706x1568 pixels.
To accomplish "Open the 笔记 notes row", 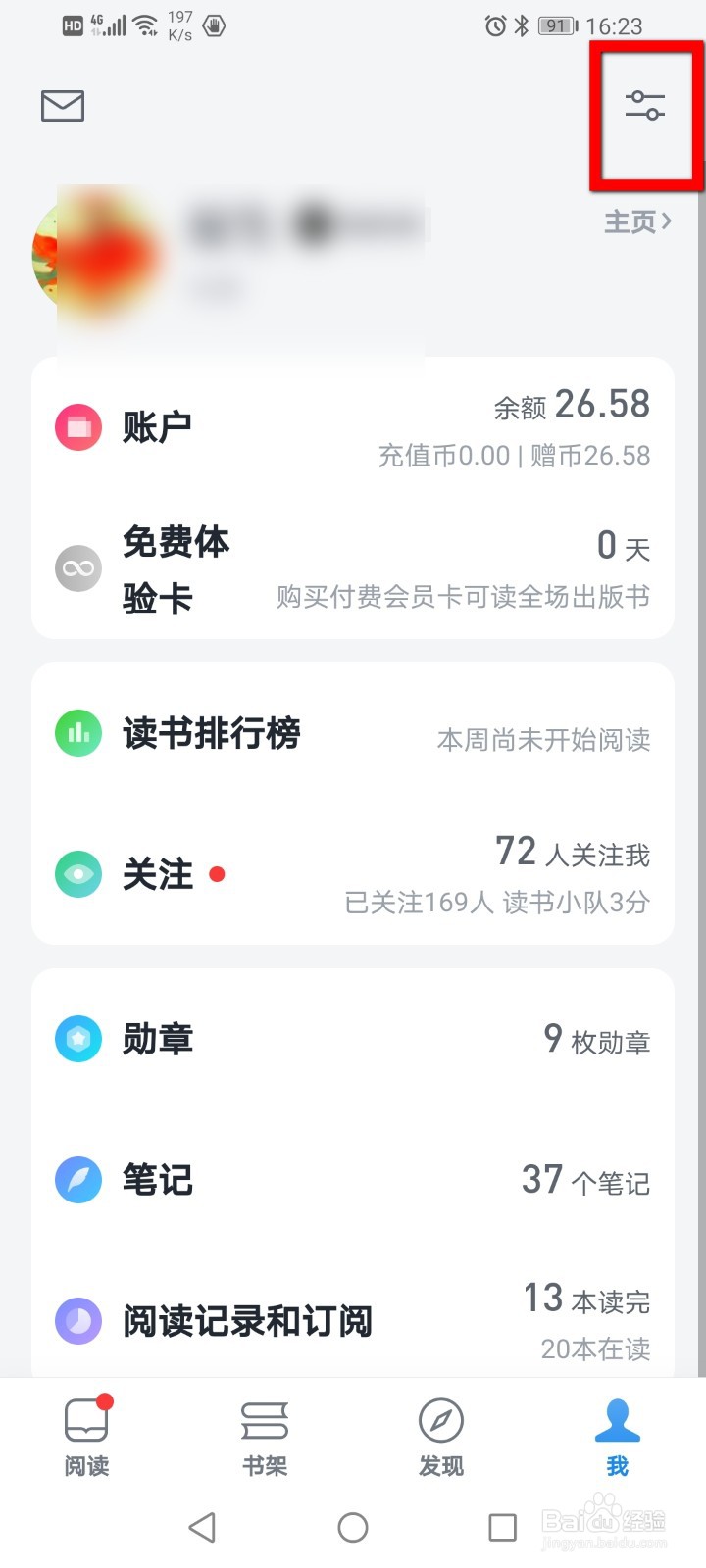I will pyautogui.click(x=353, y=1180).
